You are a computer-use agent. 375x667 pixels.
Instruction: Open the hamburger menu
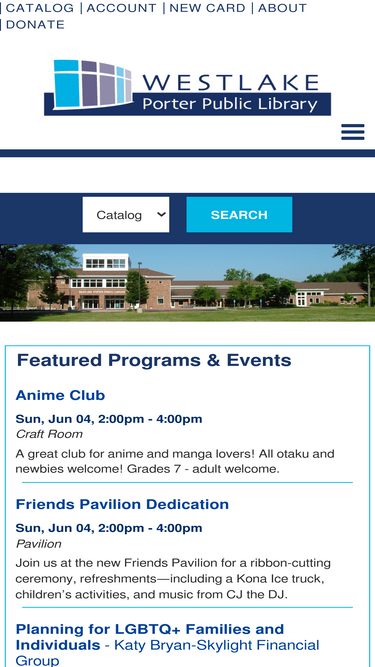tap(353, 132)
